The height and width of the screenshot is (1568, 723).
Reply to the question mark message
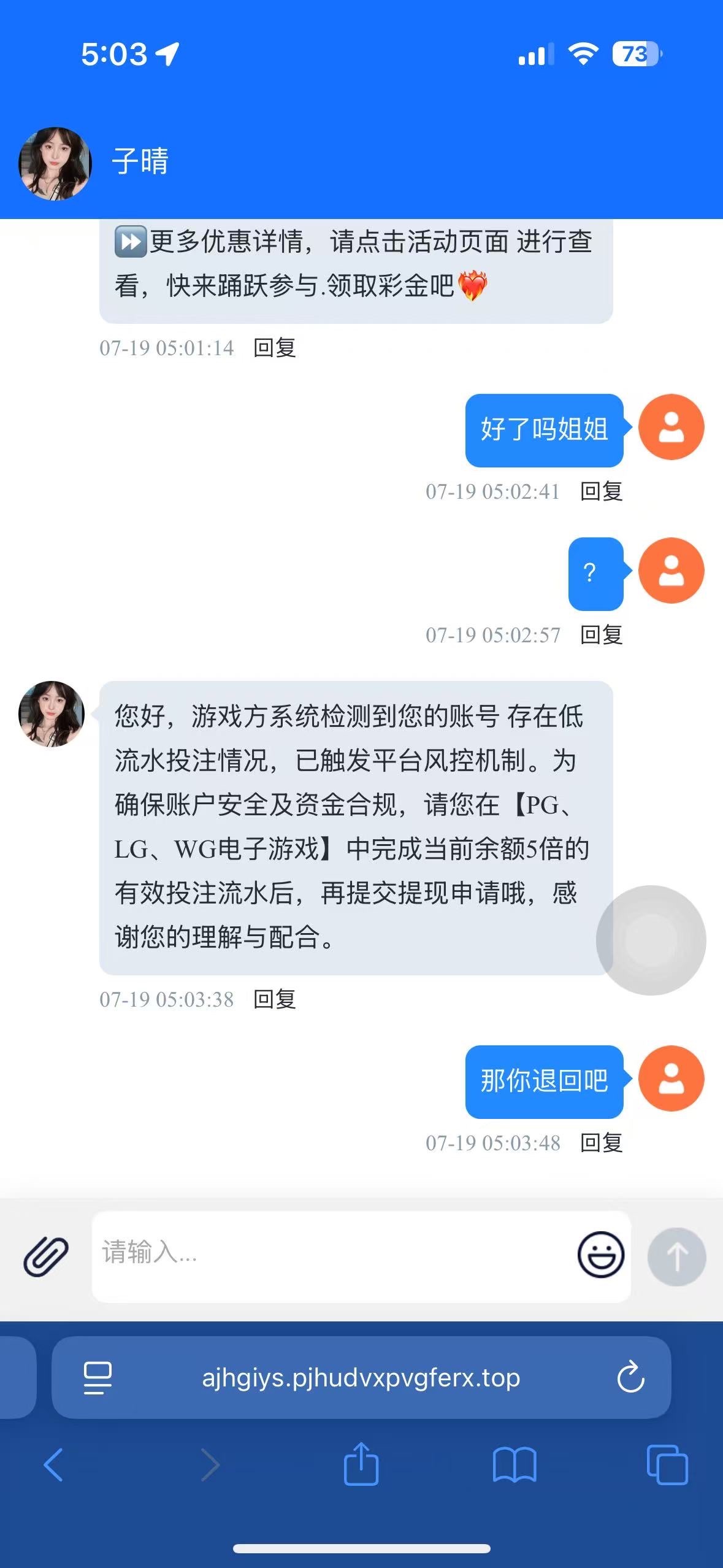point(601,634)
